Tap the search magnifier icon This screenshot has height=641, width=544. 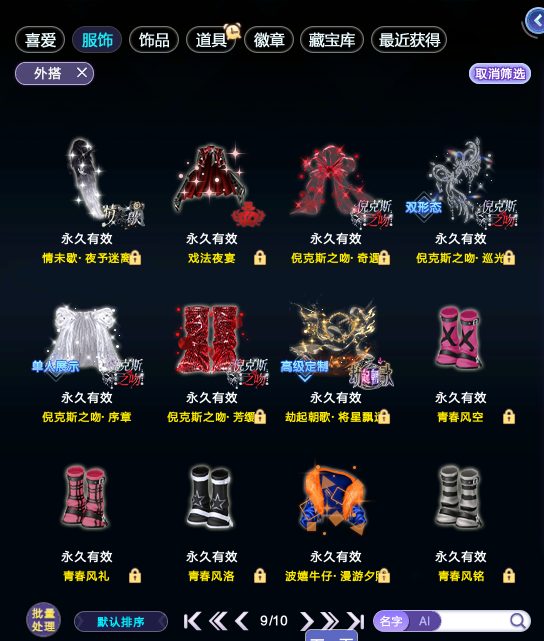tap(517, 621)
